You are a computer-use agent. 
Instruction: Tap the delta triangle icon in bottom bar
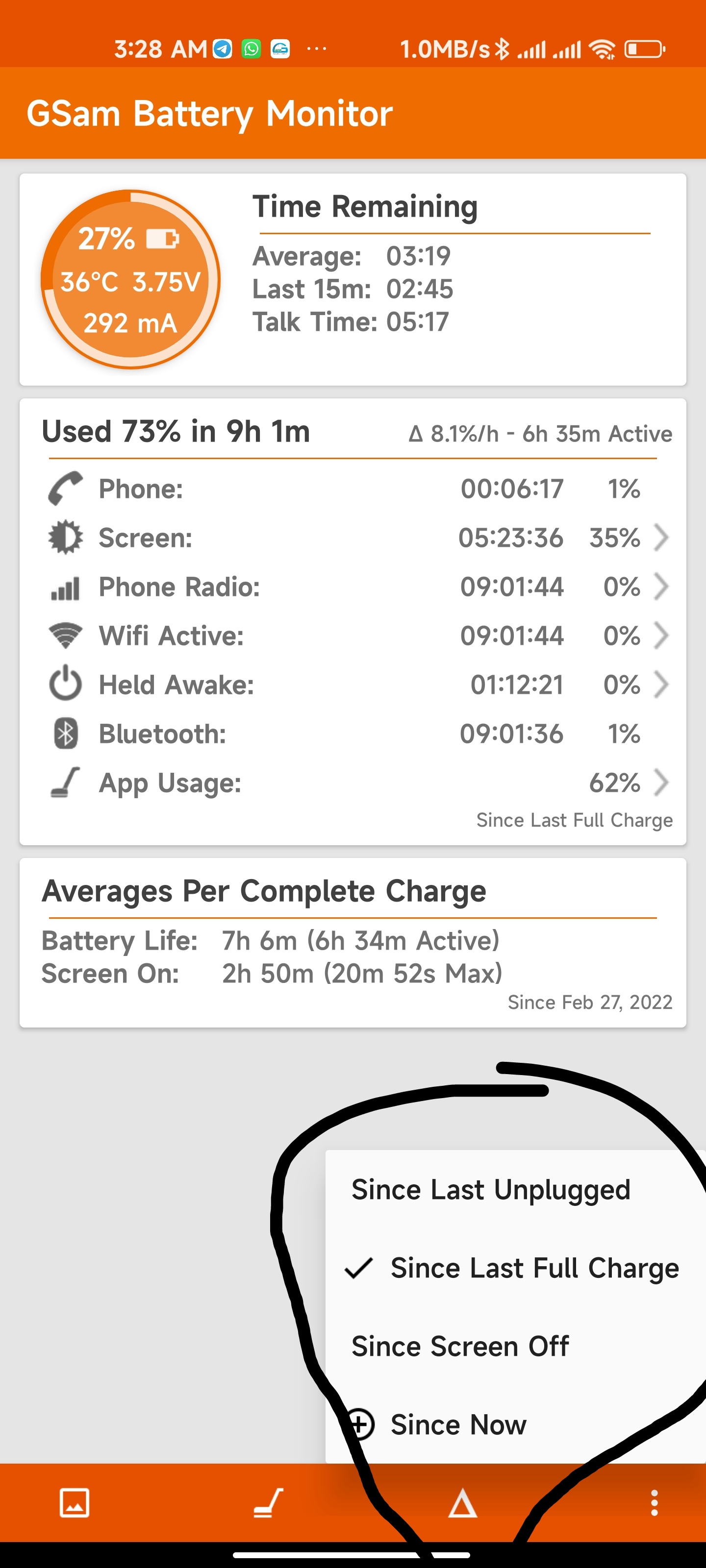point(462,1503)
